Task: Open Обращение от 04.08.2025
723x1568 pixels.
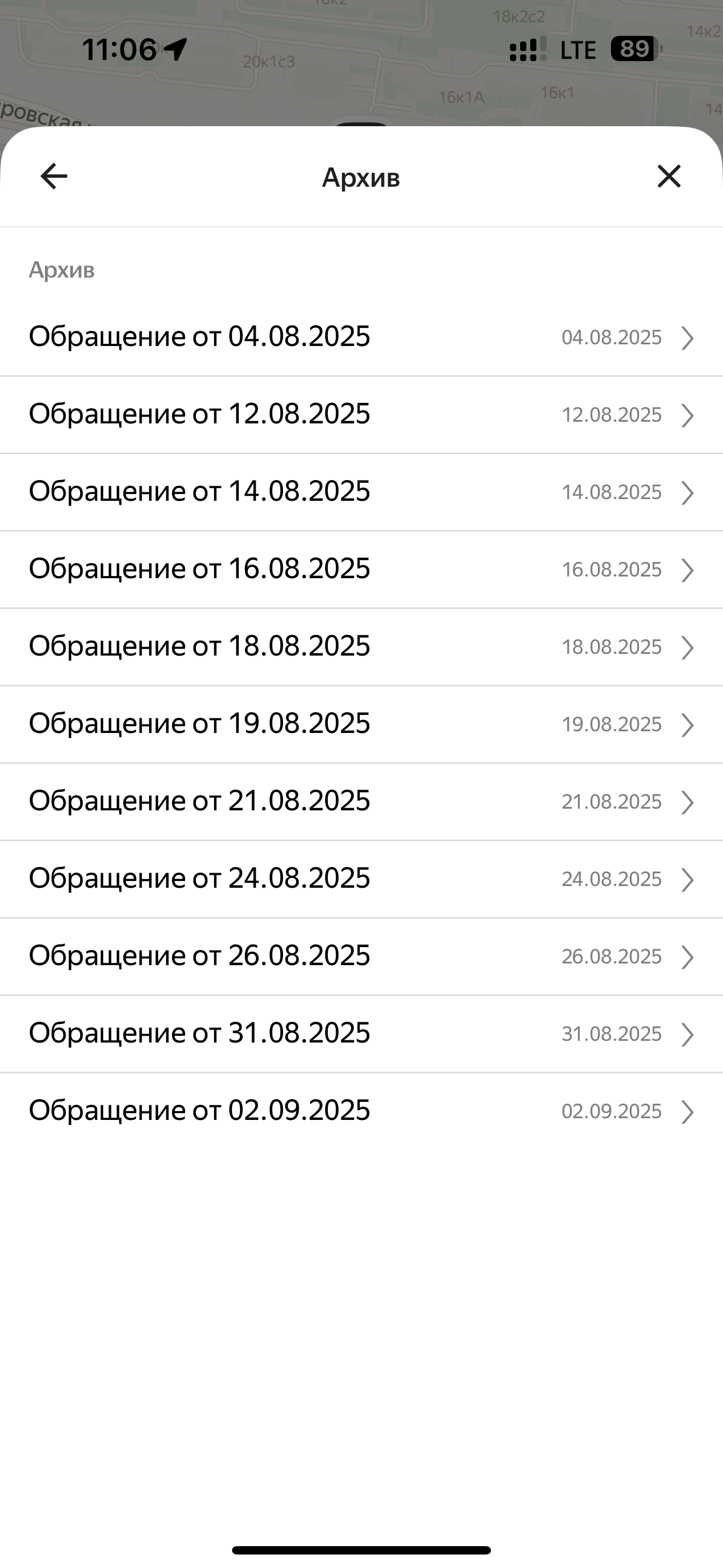Action: 361,337
